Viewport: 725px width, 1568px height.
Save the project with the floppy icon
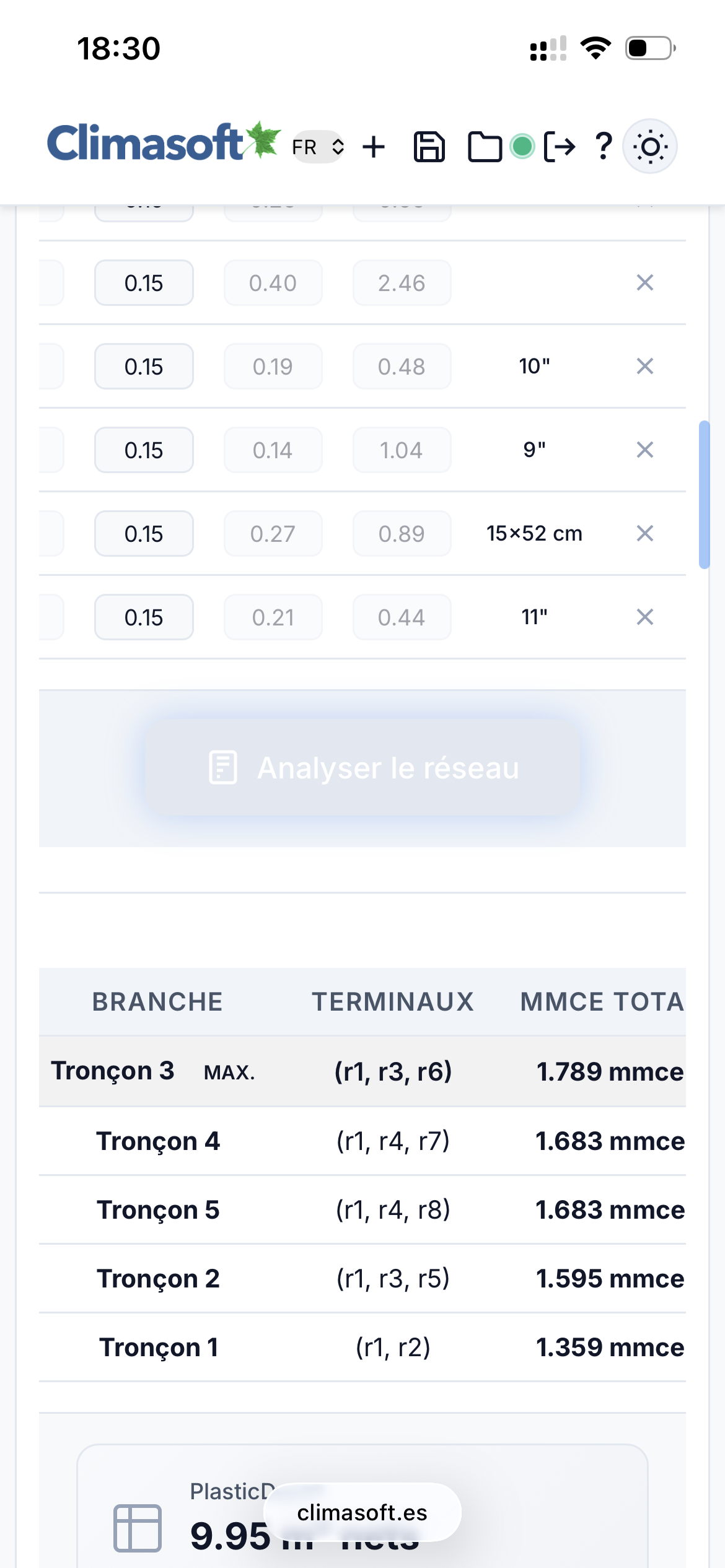tap(429, 147)
